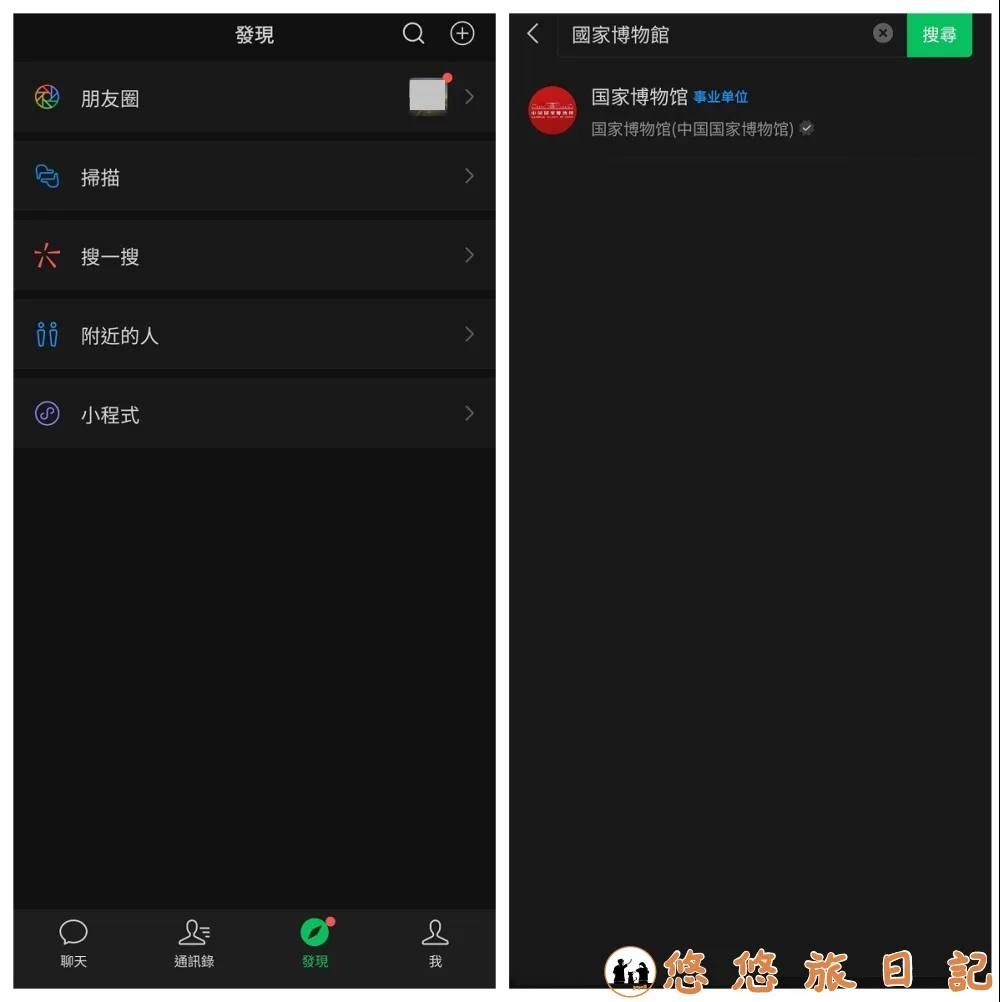Tap the green 搜尋 button

(x=939, y=35)
